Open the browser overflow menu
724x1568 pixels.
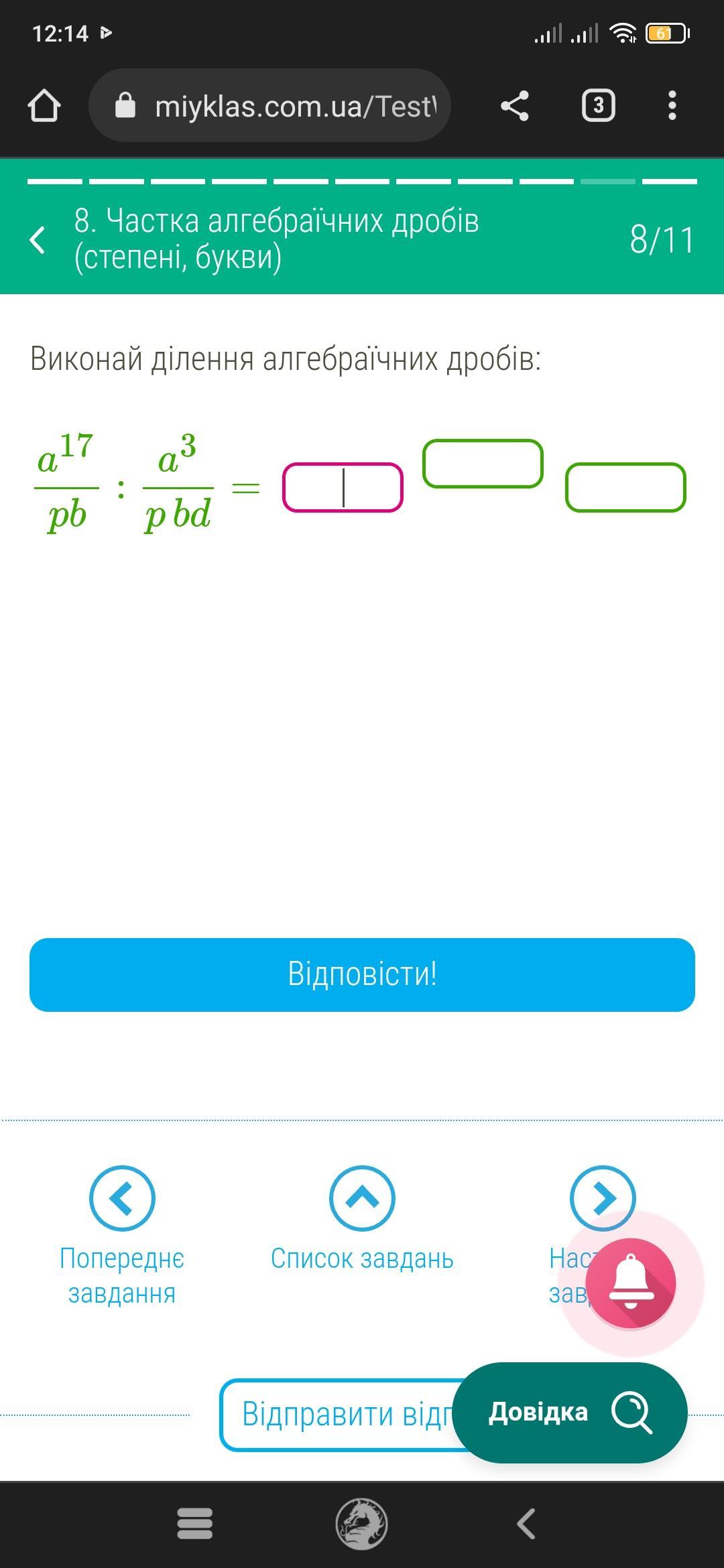672,106
